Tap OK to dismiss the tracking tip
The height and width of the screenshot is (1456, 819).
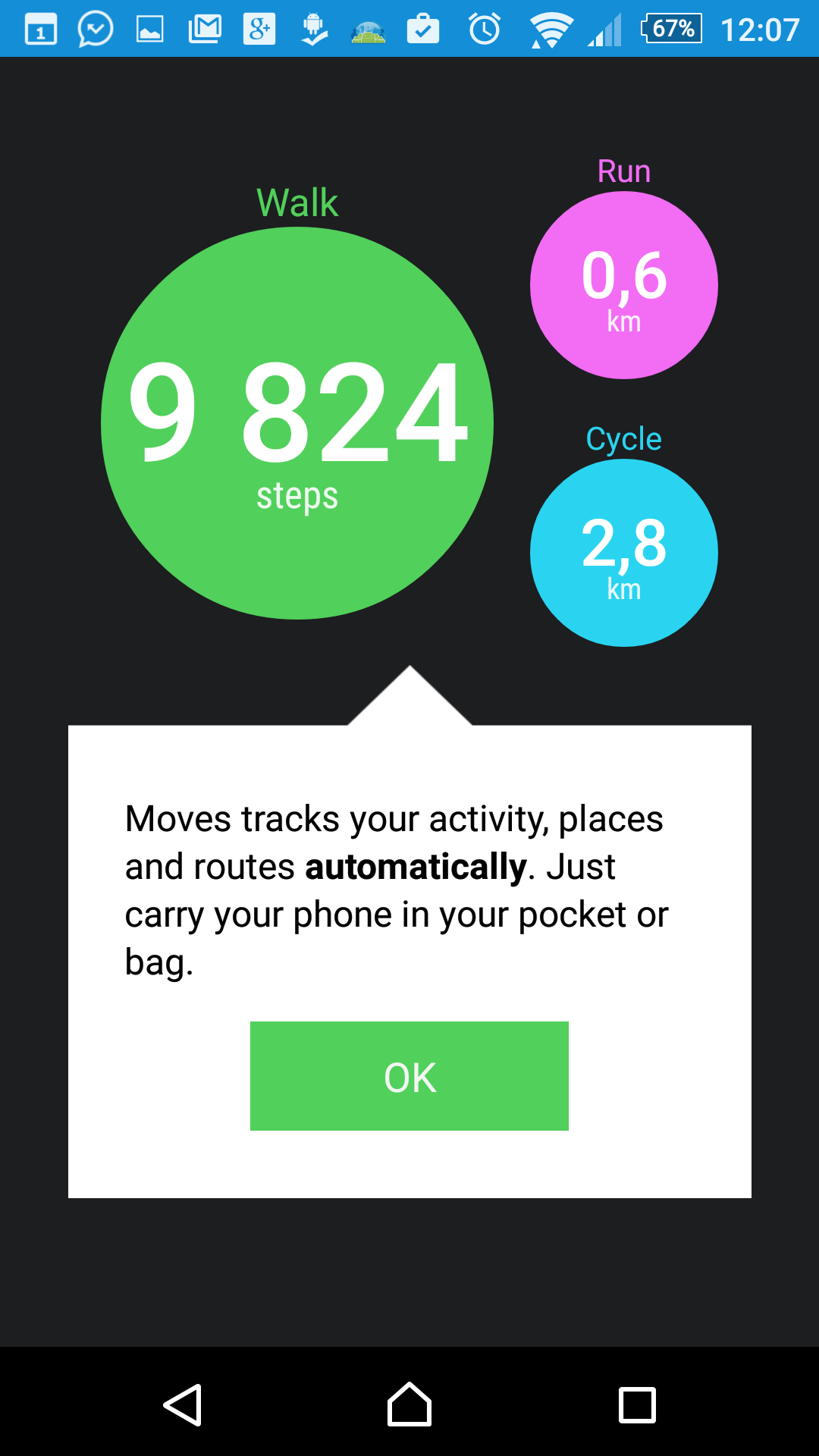pos(409,1075)
